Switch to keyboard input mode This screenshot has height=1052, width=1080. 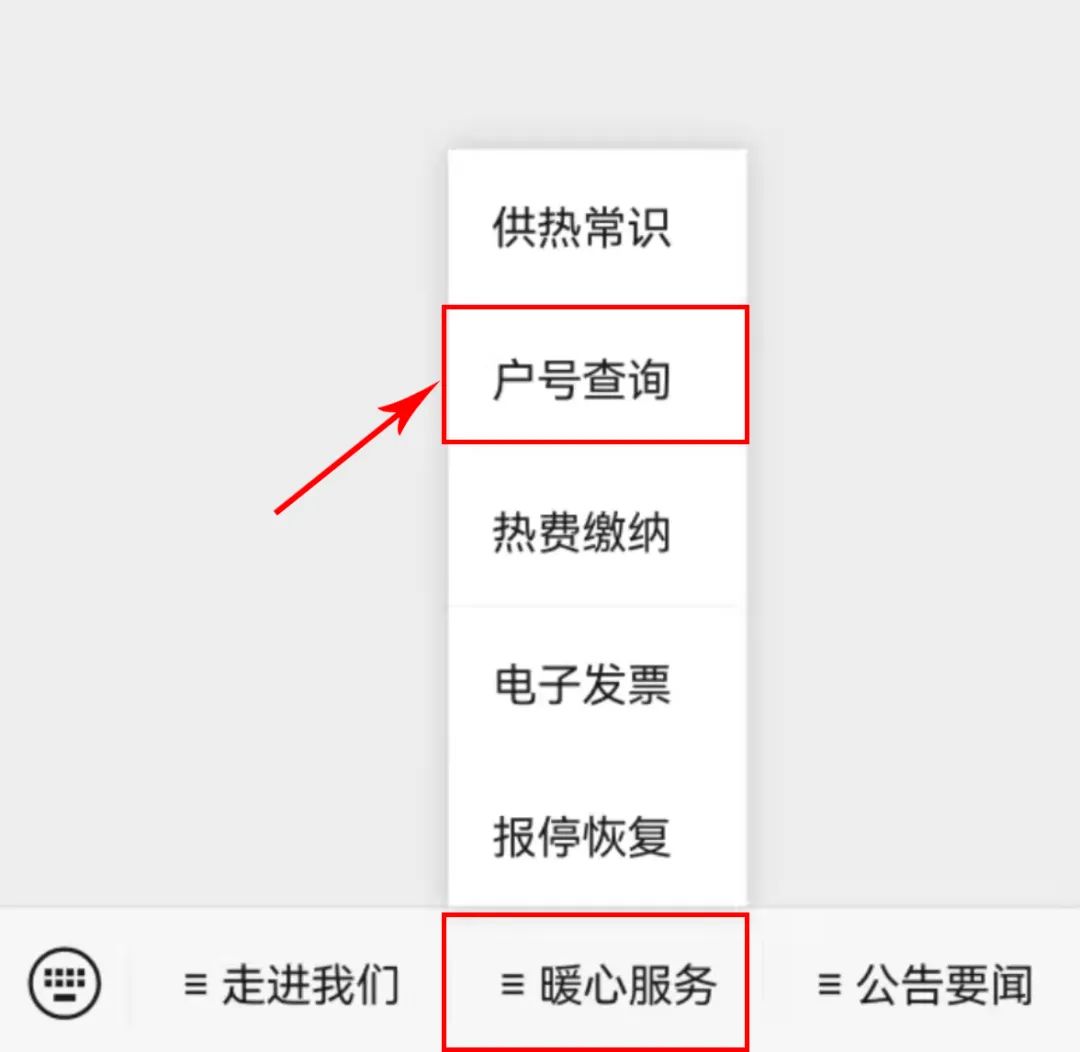point(64,984)
